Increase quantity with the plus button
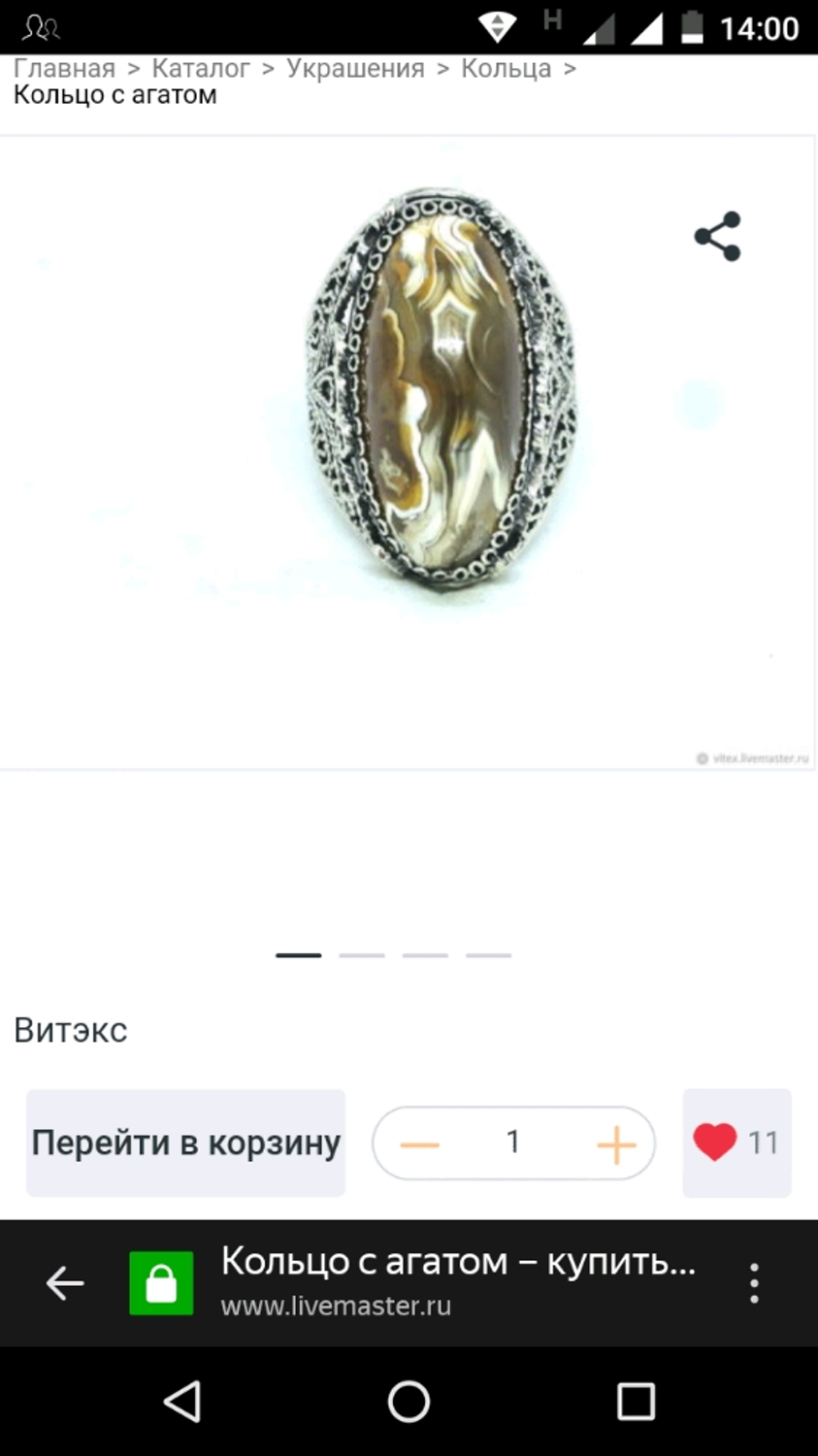The image size is (818, 1456). tap(615, 1144)
